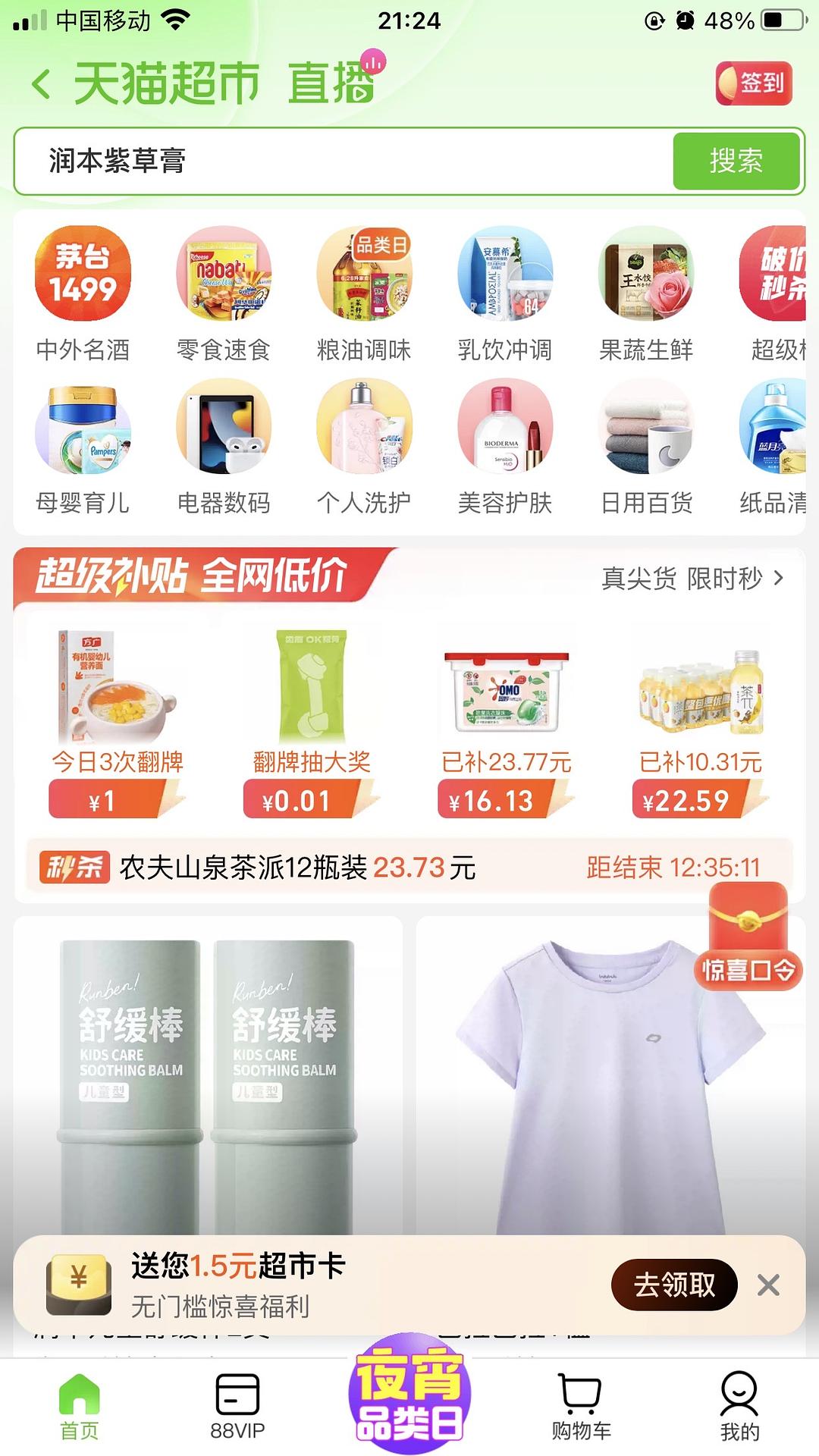This screenshot has height=1456, width=819.
Task: View the 果蔬生鲜 category
Action: pos(646,292)
